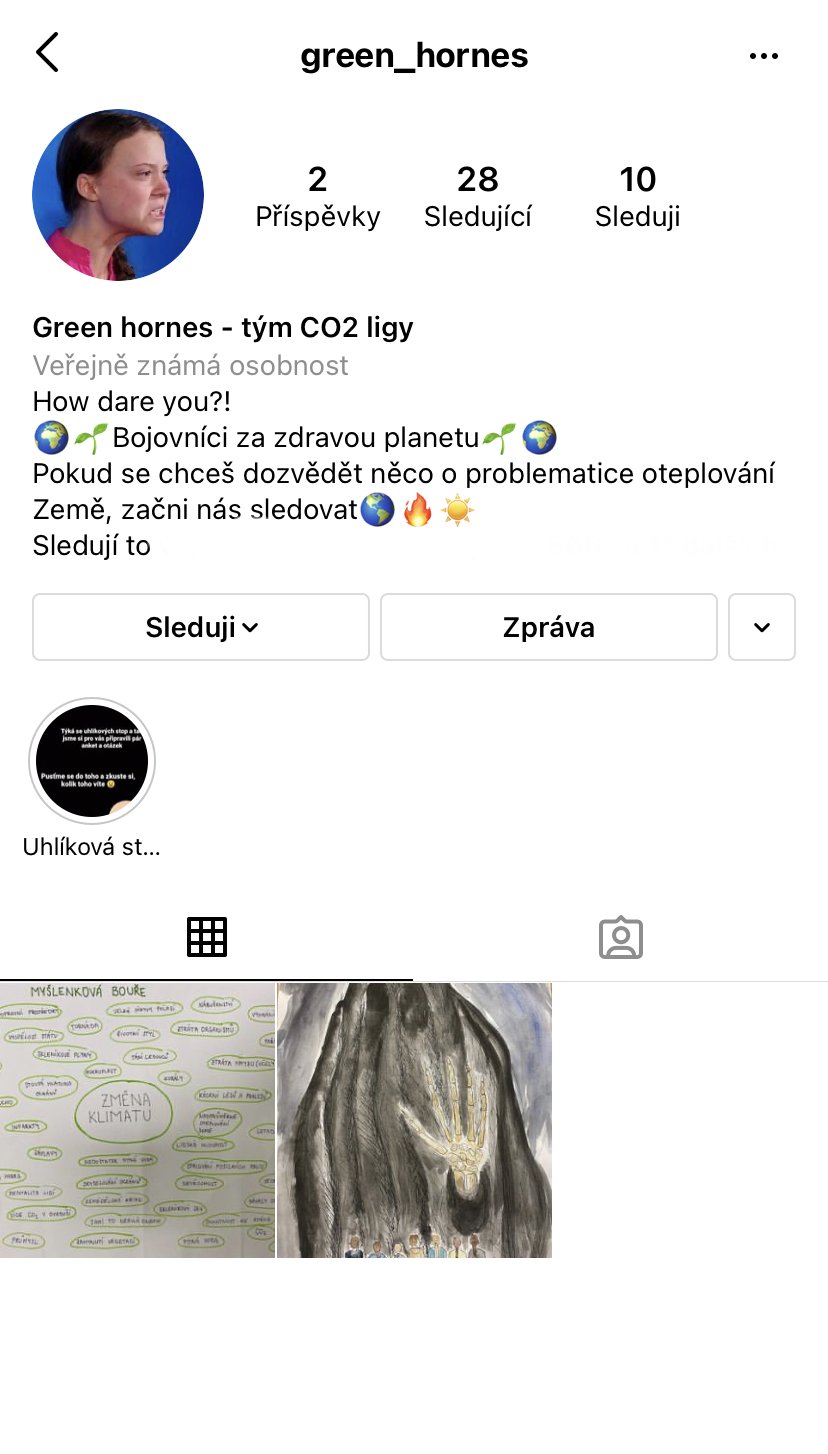Screen dimensions: 828x1454
Task: Switch to the grid posts tab
Action: pyautogui.click(x=207, y=937)
